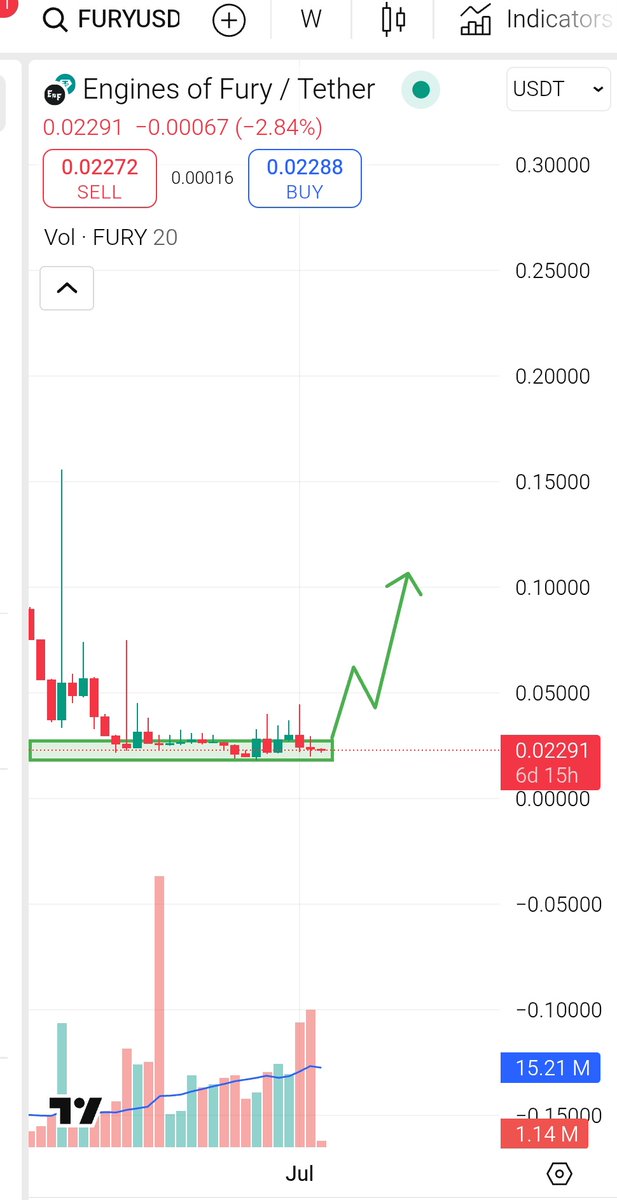Tap the plus icon to add a symbol

tap(230, 20)
